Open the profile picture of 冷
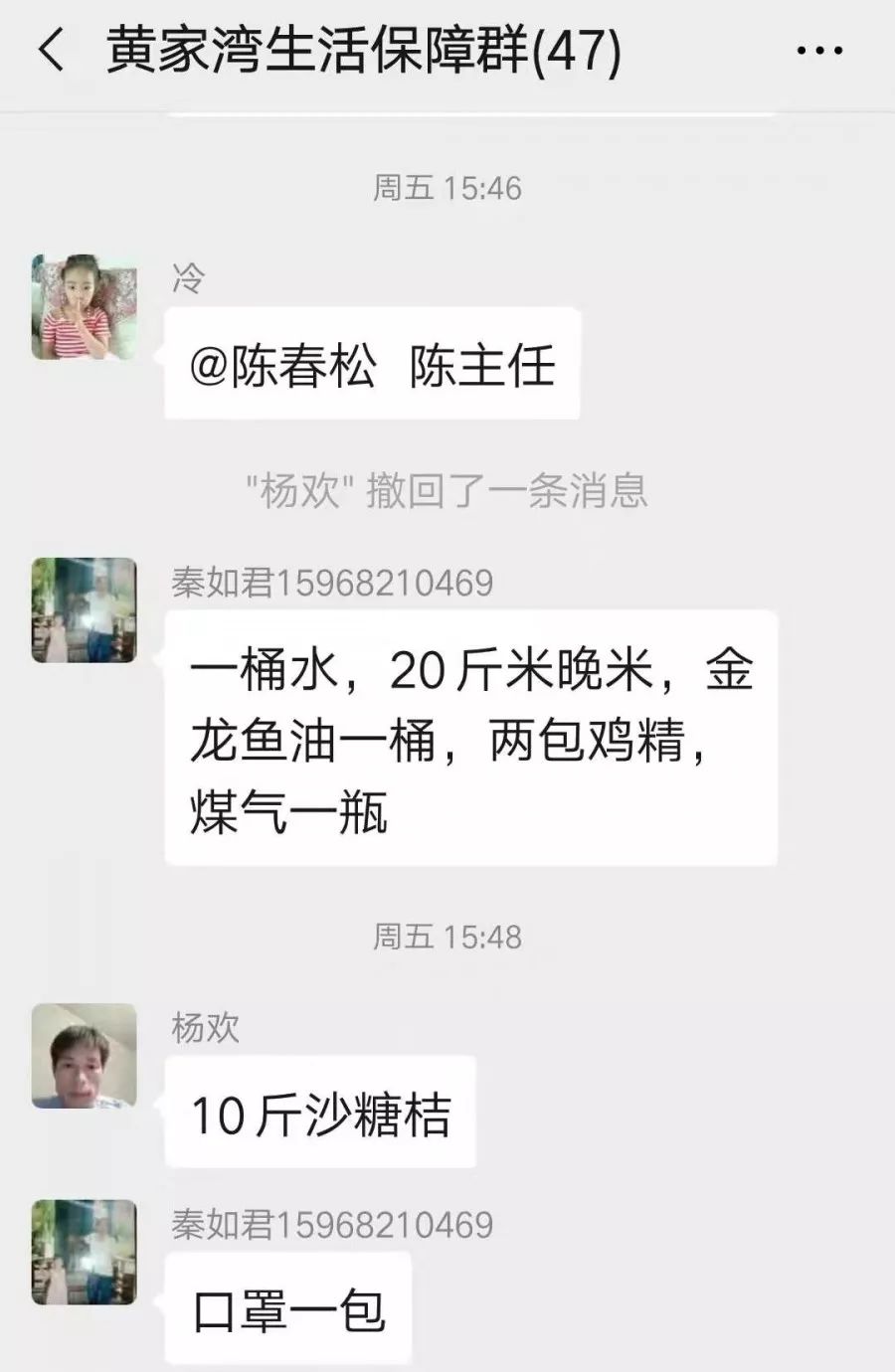The width and height of the screenshot is (895, 1372). click(84, 307)
